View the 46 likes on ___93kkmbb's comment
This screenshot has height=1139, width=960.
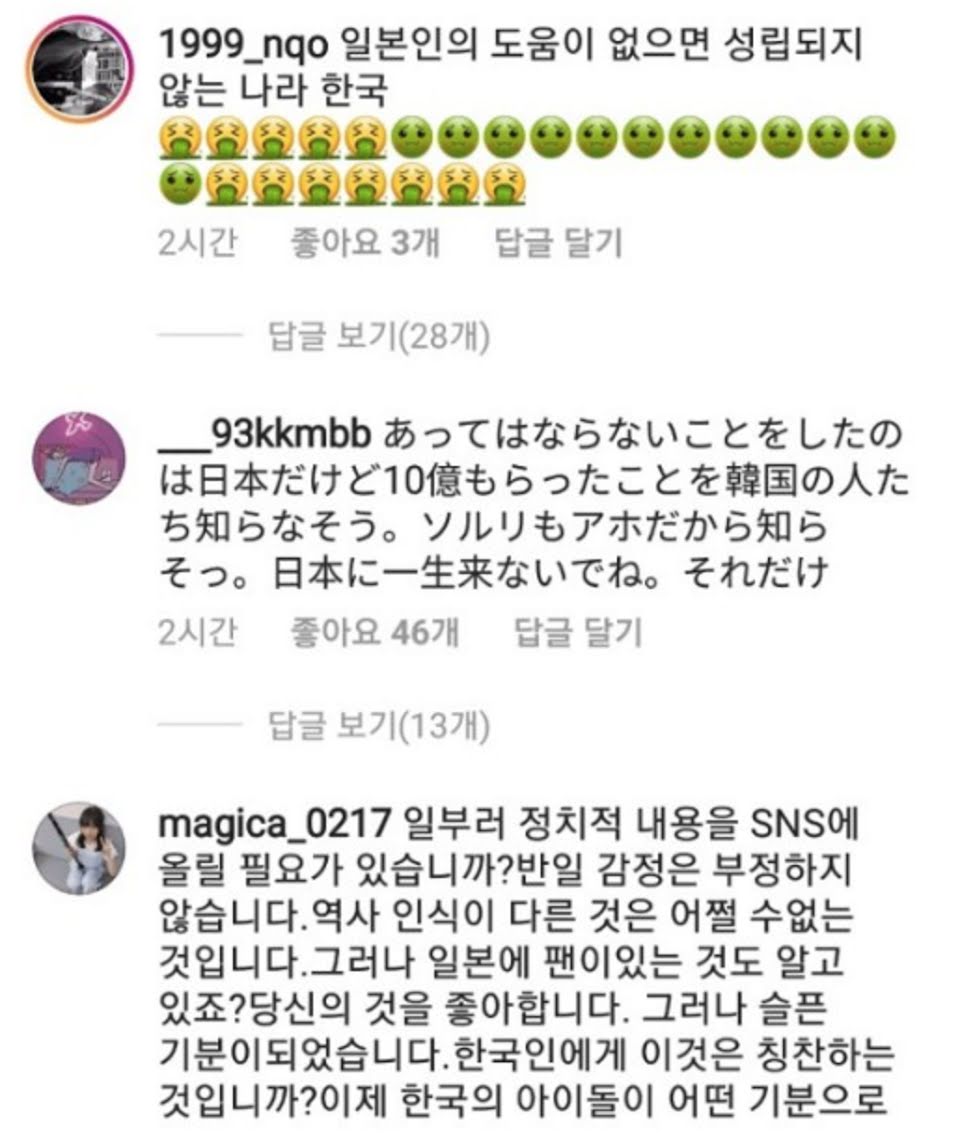pyautogui.click(x=373, y=631)
